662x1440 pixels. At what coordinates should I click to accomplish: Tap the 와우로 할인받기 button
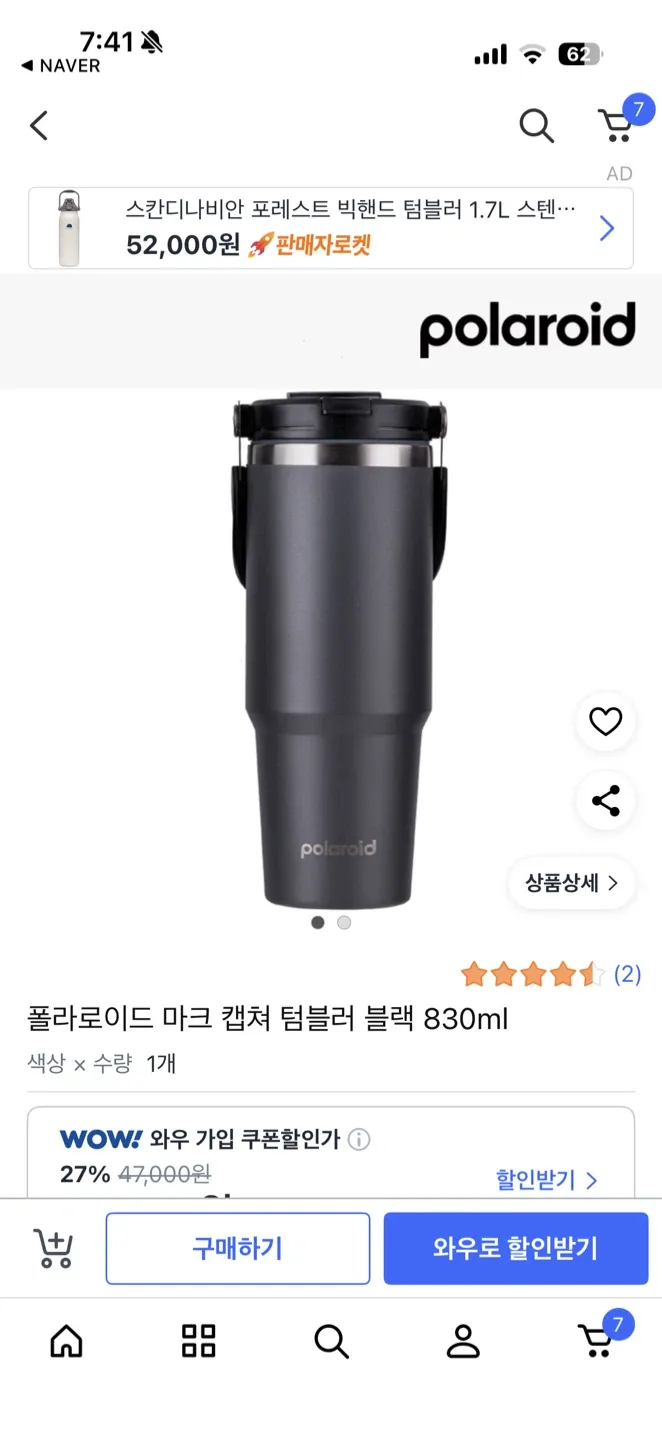click(x=515, y=1248)
